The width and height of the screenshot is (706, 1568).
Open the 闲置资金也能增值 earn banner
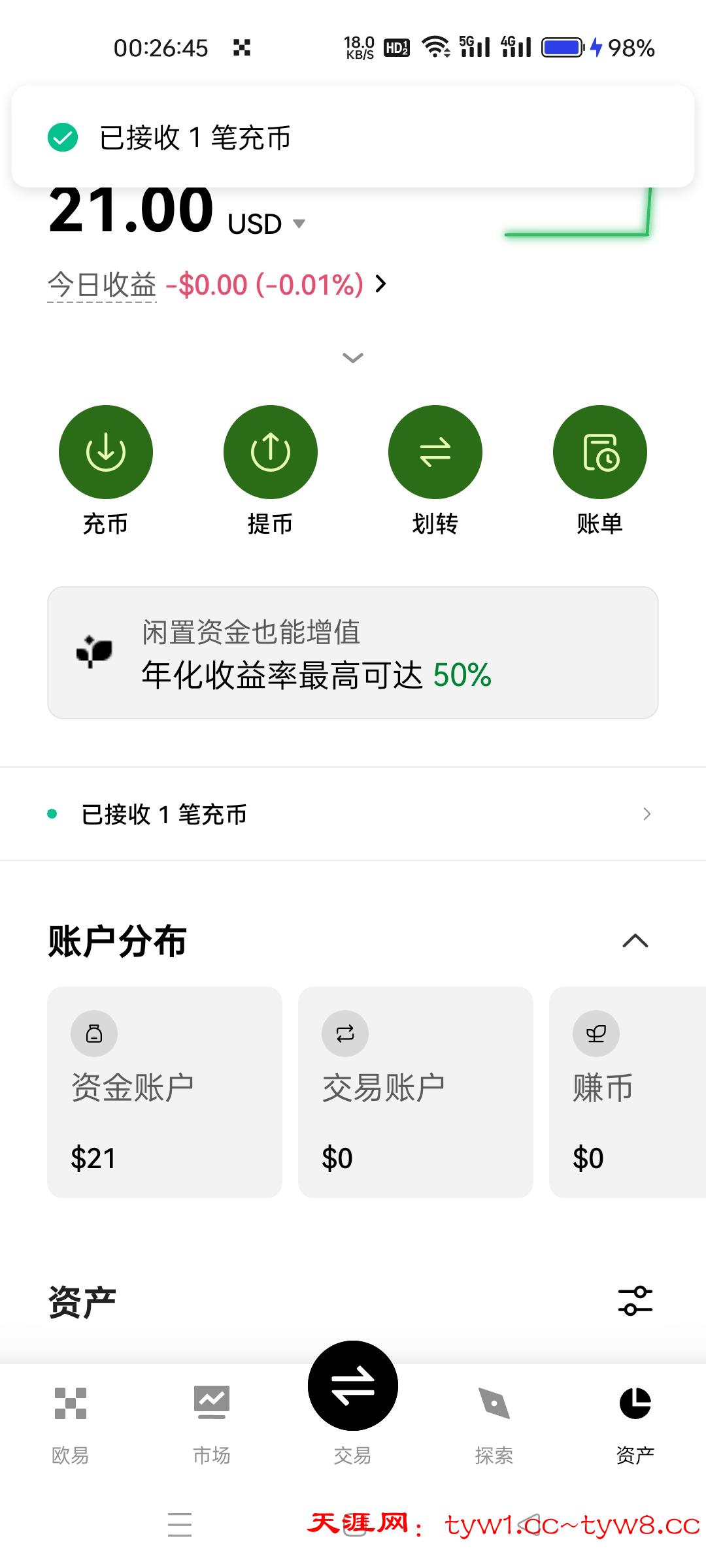click(353, 653)
